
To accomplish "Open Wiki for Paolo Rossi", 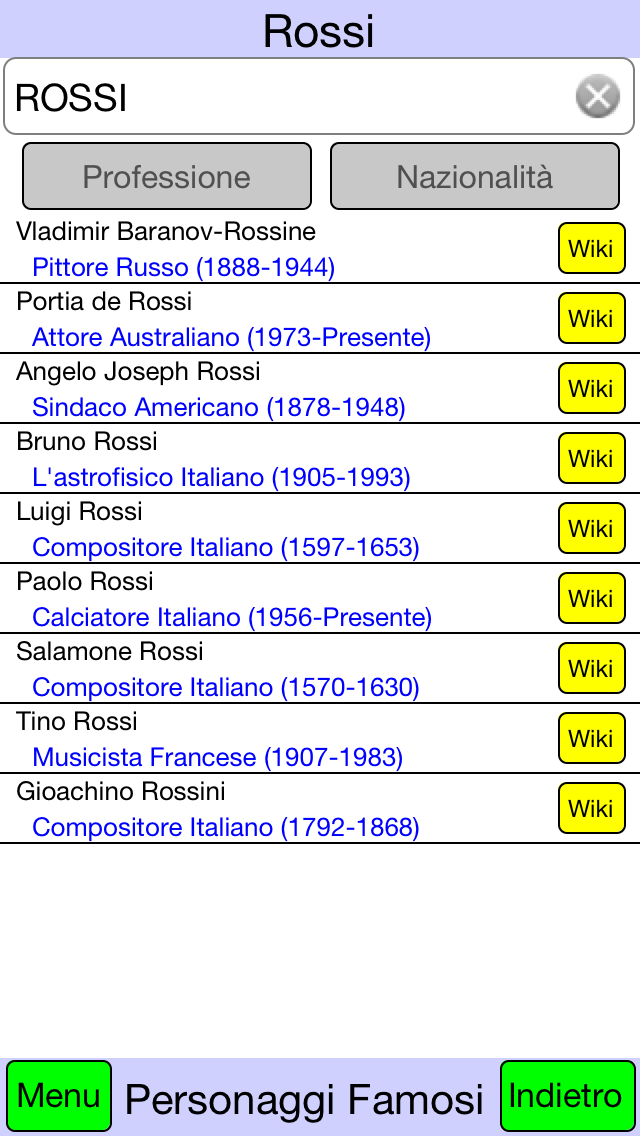I will point(591,598).
